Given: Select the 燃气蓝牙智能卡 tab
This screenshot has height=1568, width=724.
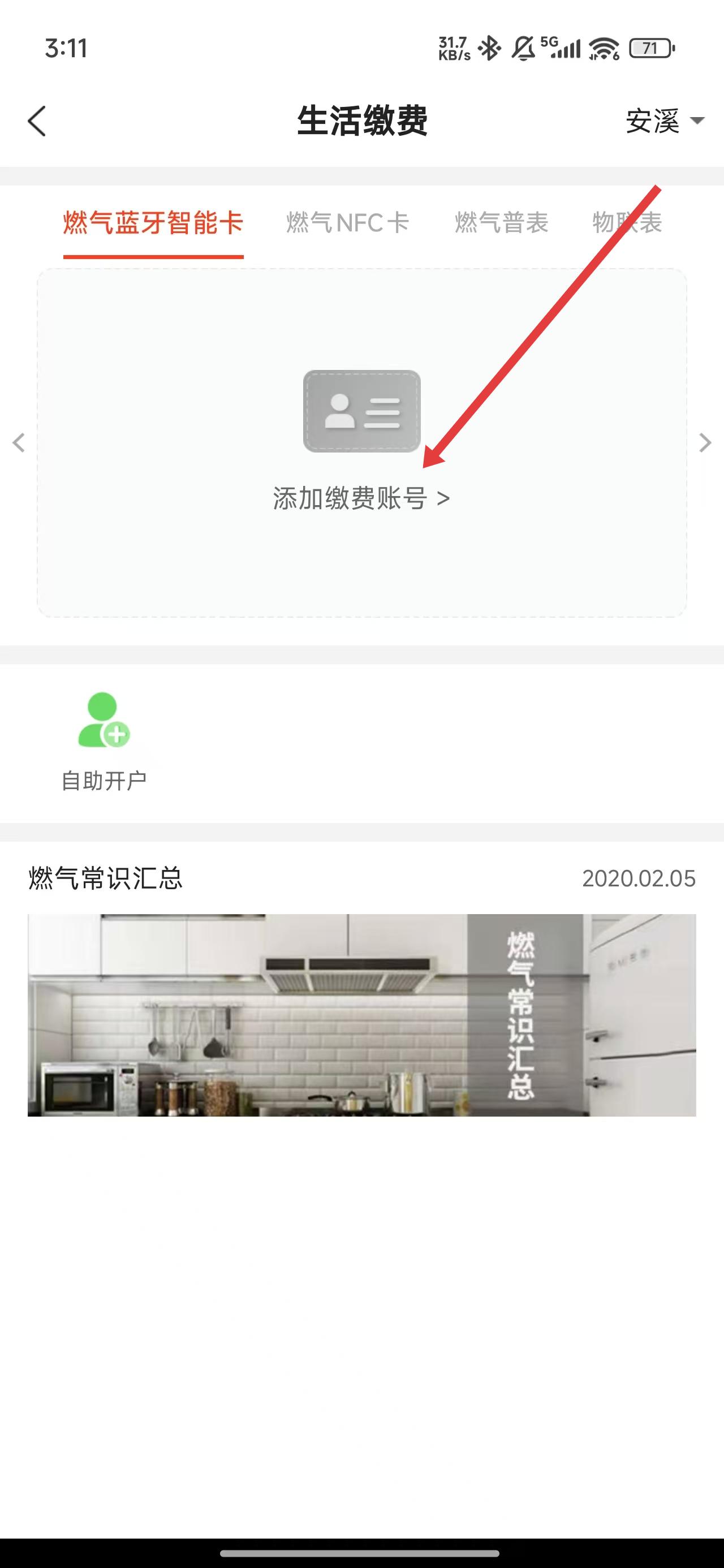Looking at the screenshot, I should click(153, 223).
